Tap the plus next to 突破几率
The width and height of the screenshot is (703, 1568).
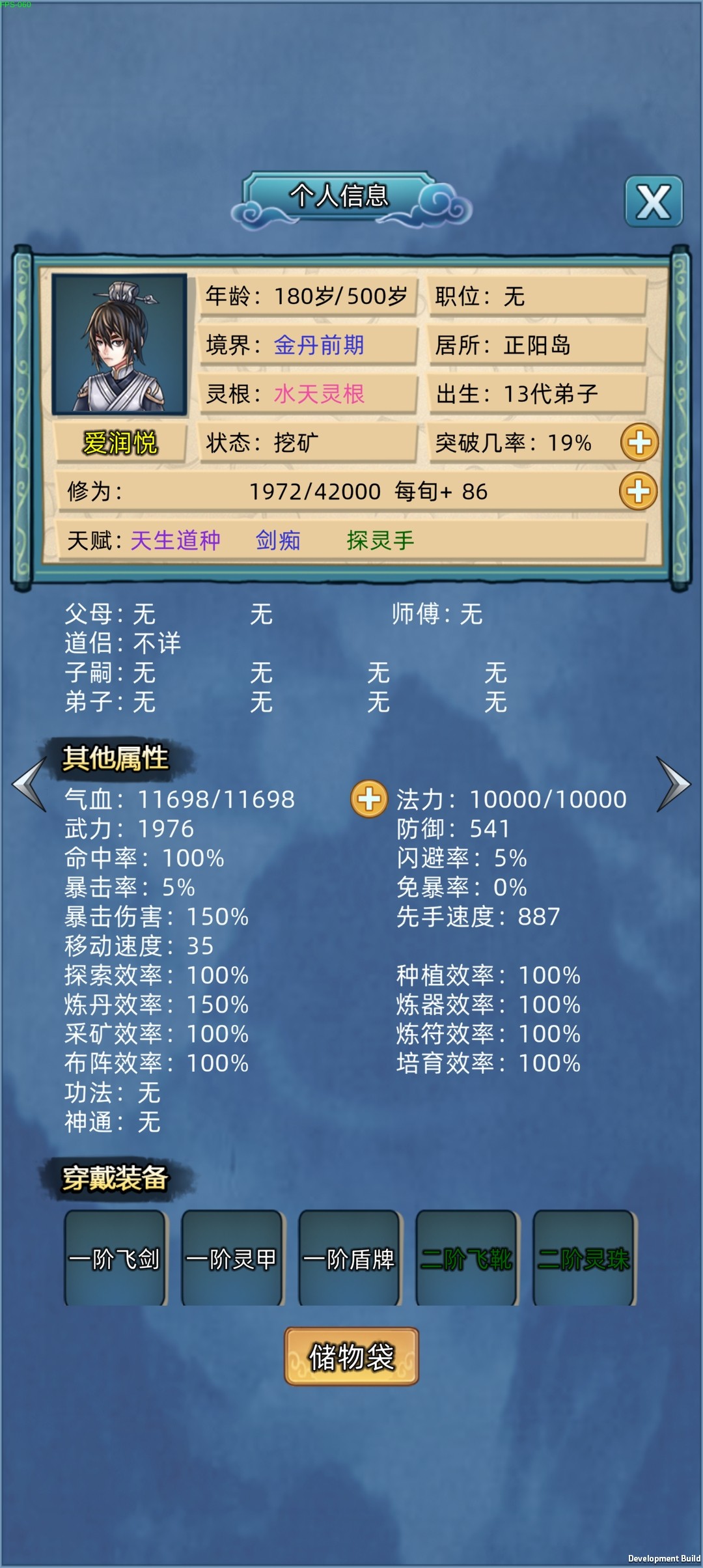tap(639, 443)
